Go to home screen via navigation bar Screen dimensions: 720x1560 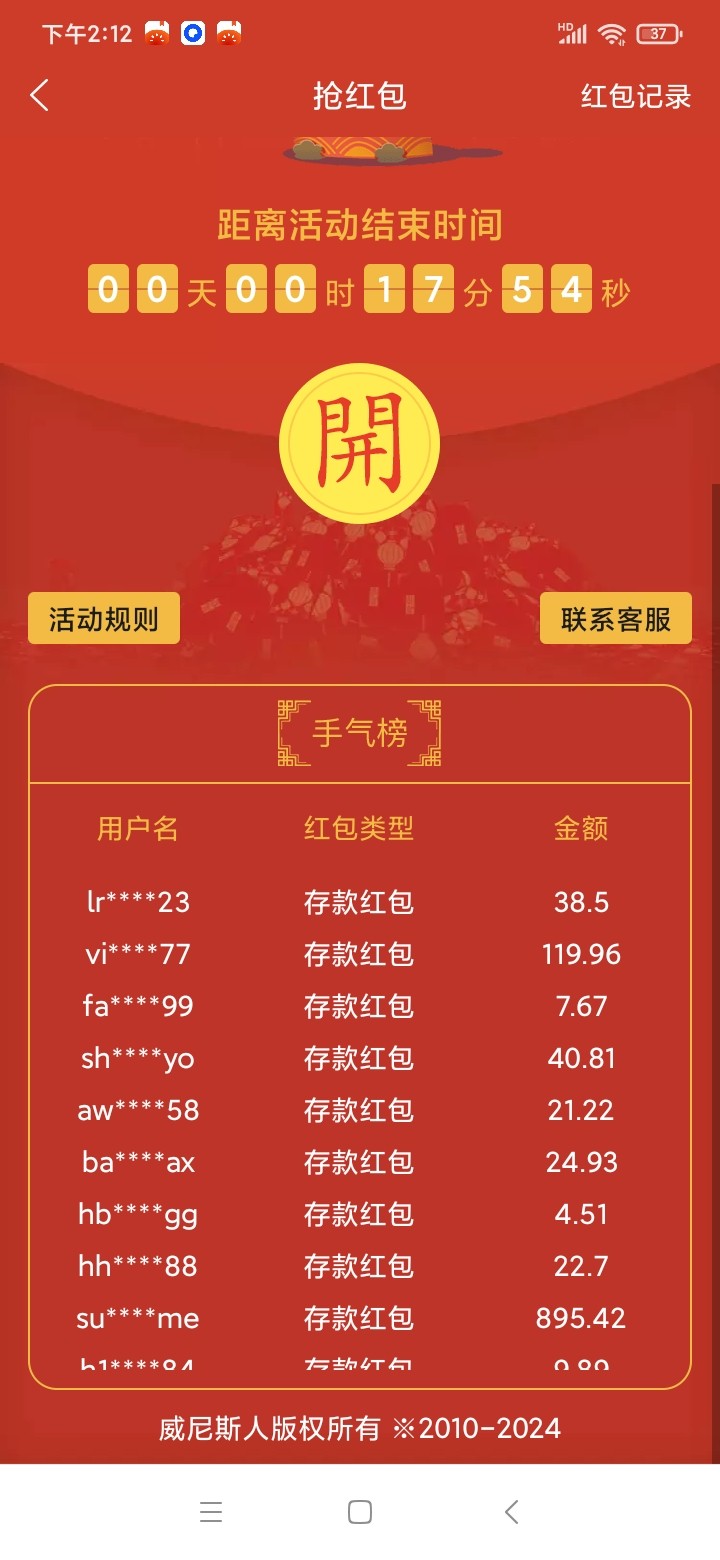360,1512
